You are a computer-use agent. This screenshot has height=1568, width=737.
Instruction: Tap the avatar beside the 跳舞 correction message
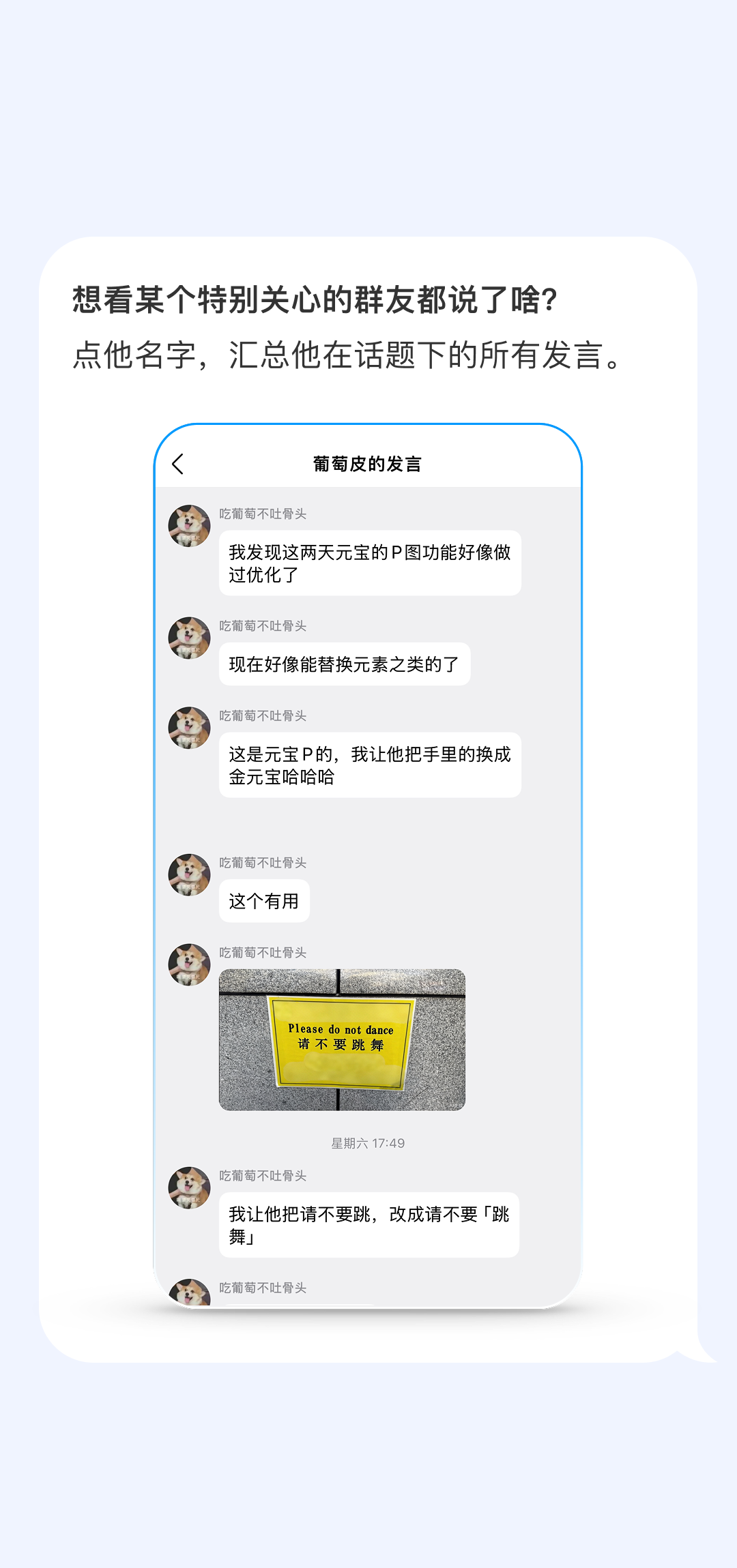(x=188, y=1188)
